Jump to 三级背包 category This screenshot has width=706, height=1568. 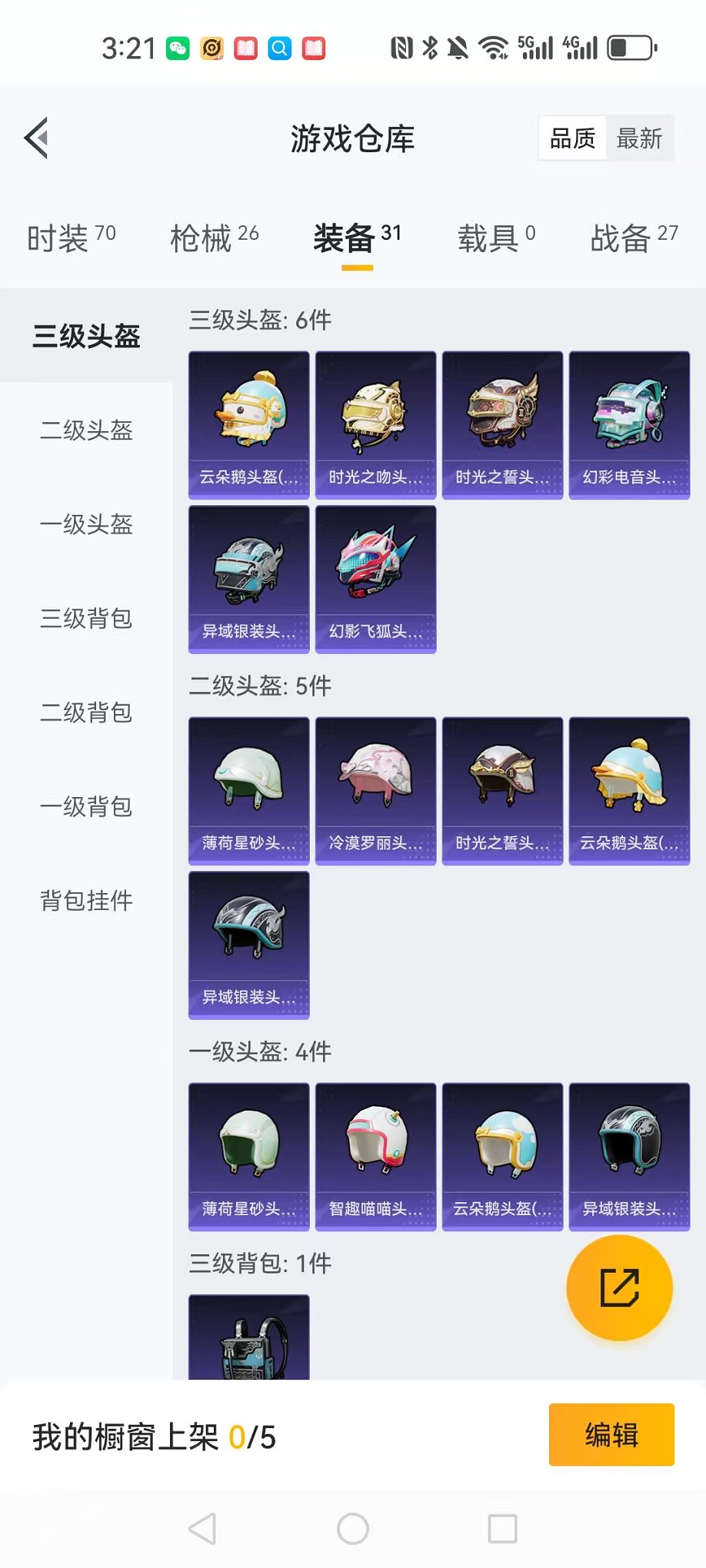tap(86, 618)
